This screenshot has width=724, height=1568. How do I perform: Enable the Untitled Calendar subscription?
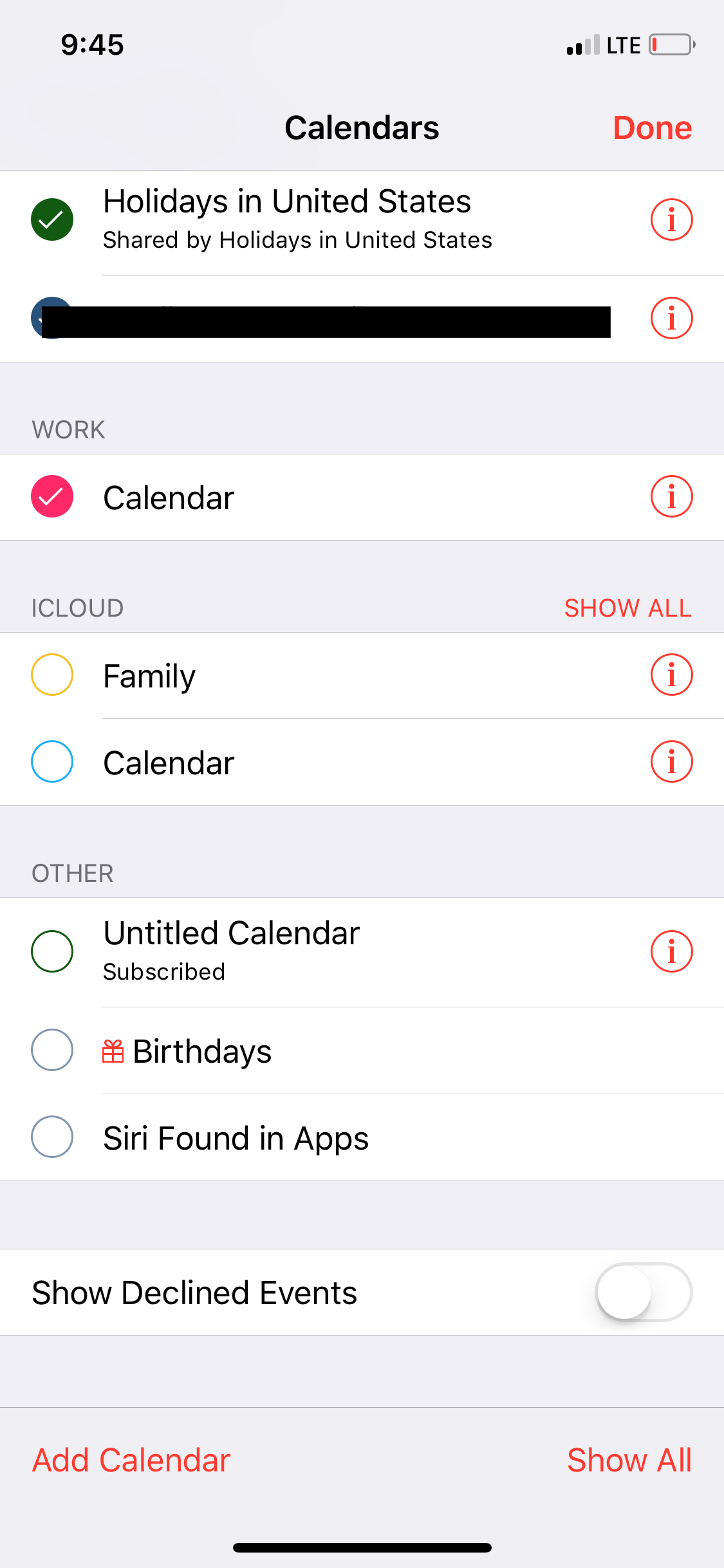(x=52, y=951)
